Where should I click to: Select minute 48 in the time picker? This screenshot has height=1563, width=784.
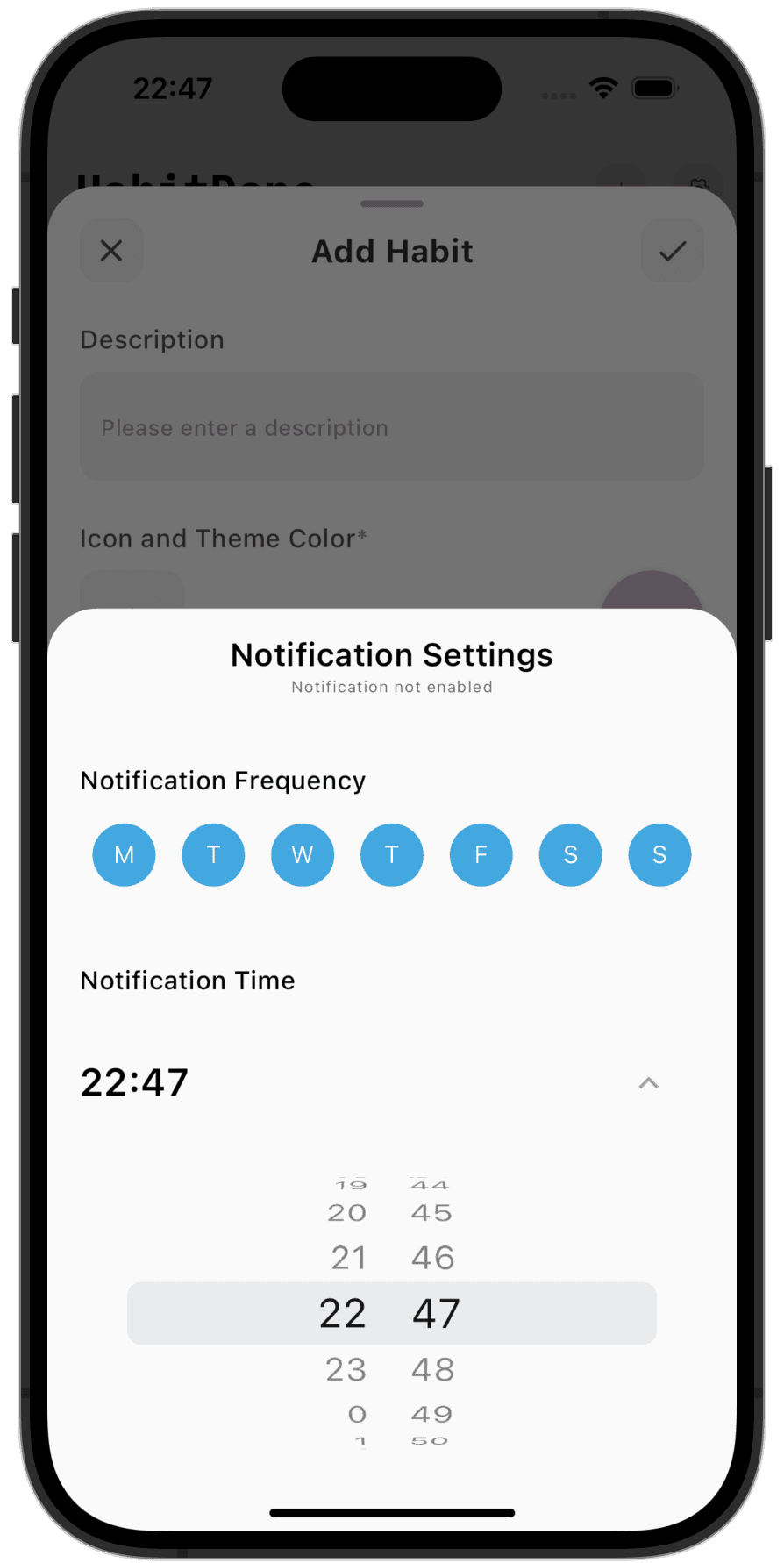click(432, 1369)
